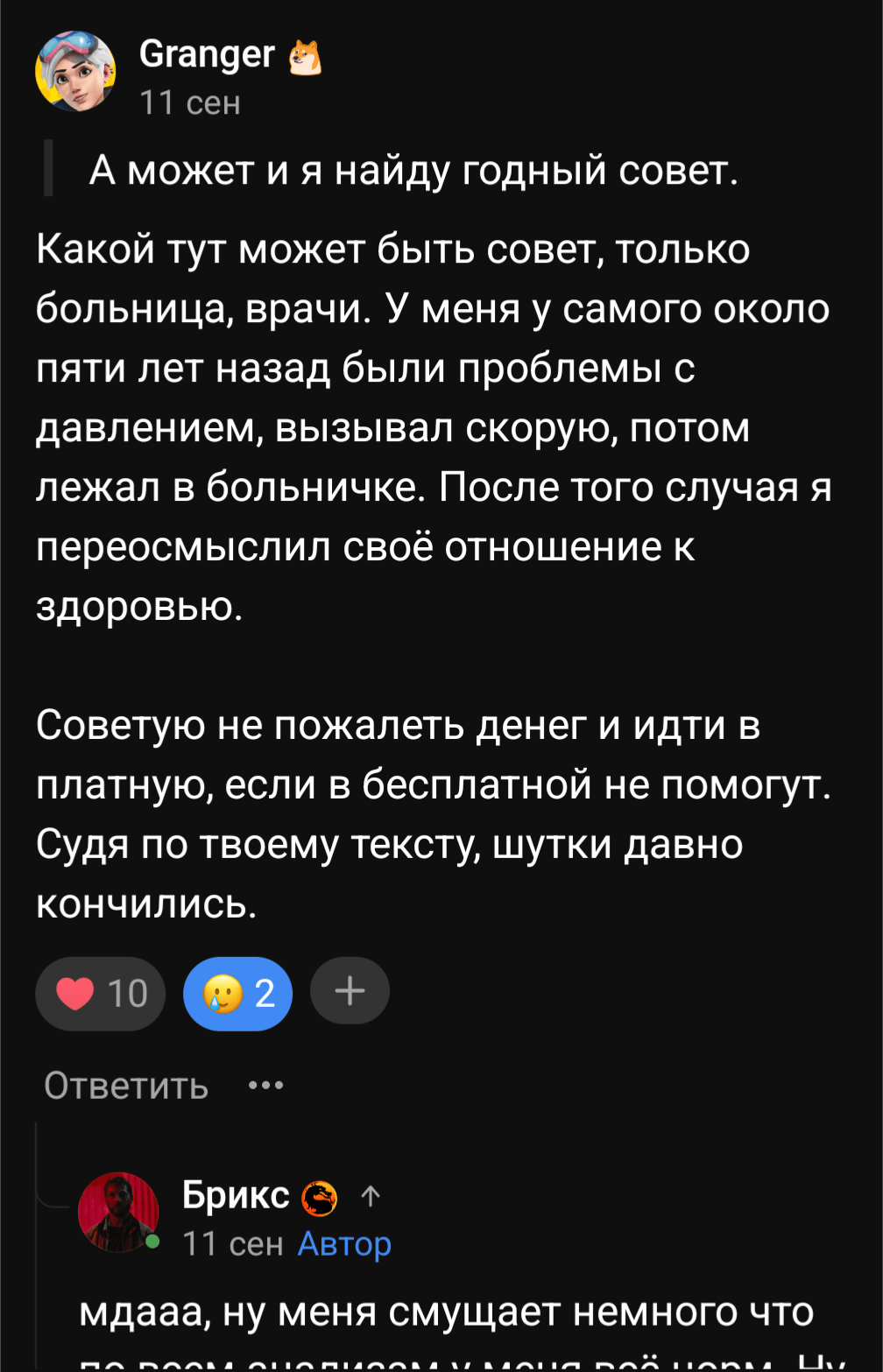Open the Брикс username link
This screenshot has width=883, height=1372.
click(236, 1194)
